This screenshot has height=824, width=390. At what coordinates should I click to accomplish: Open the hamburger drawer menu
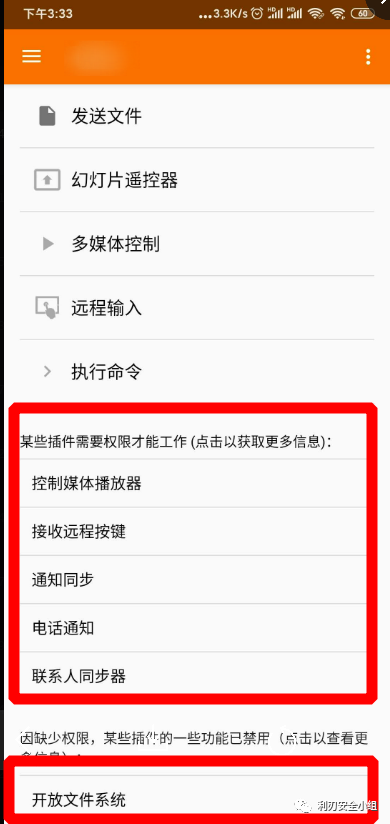[32, 56]
